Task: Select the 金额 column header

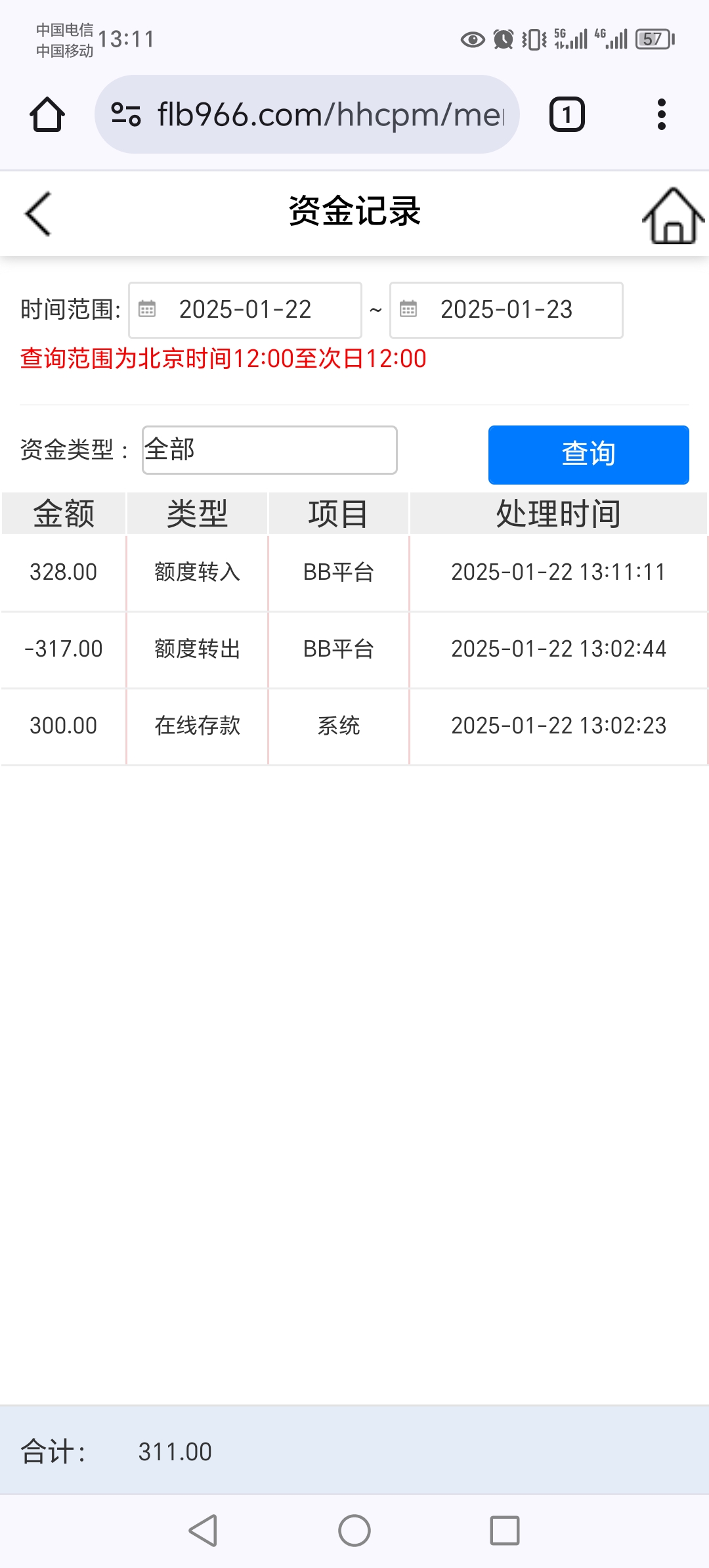Action: click(64, 515)
